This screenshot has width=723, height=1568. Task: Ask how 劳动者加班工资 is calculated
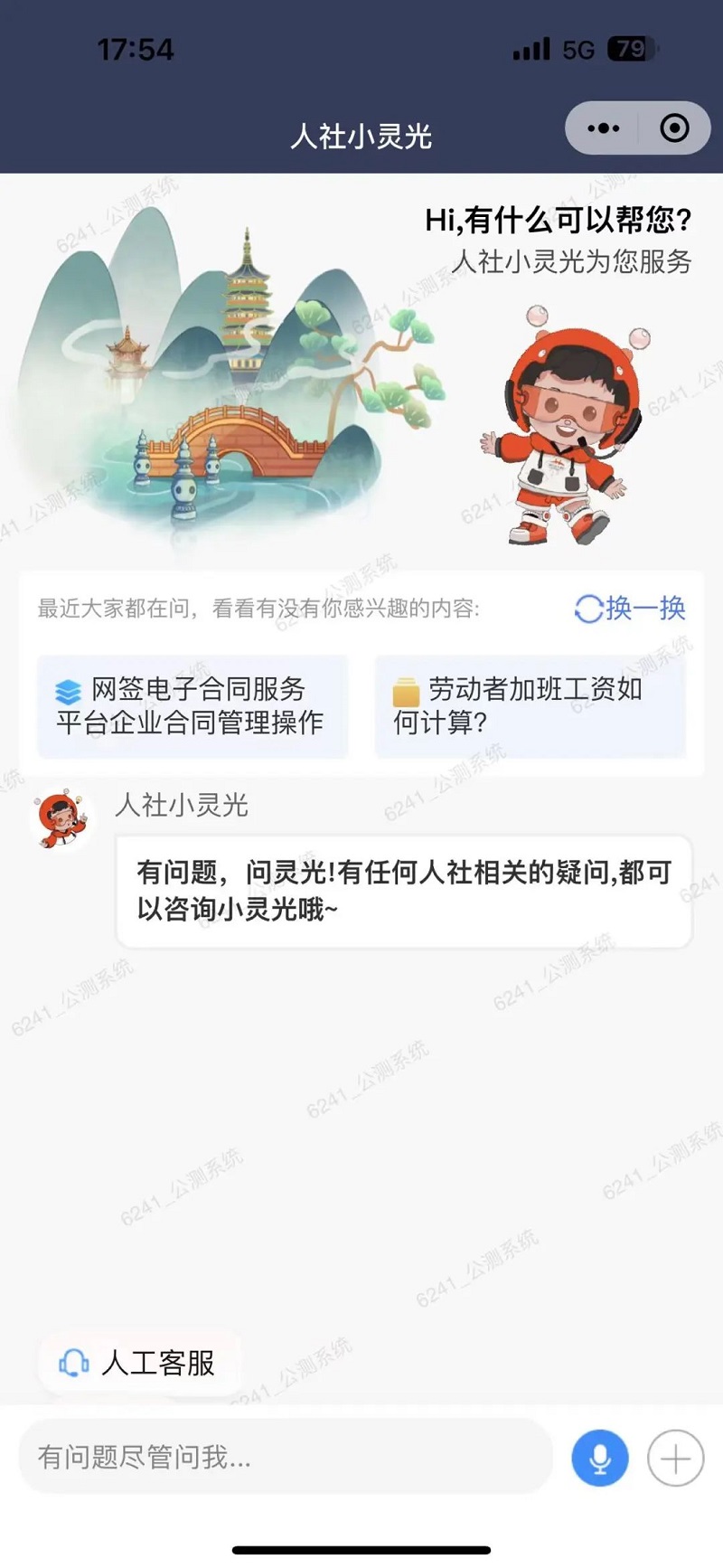pos(530,705)
